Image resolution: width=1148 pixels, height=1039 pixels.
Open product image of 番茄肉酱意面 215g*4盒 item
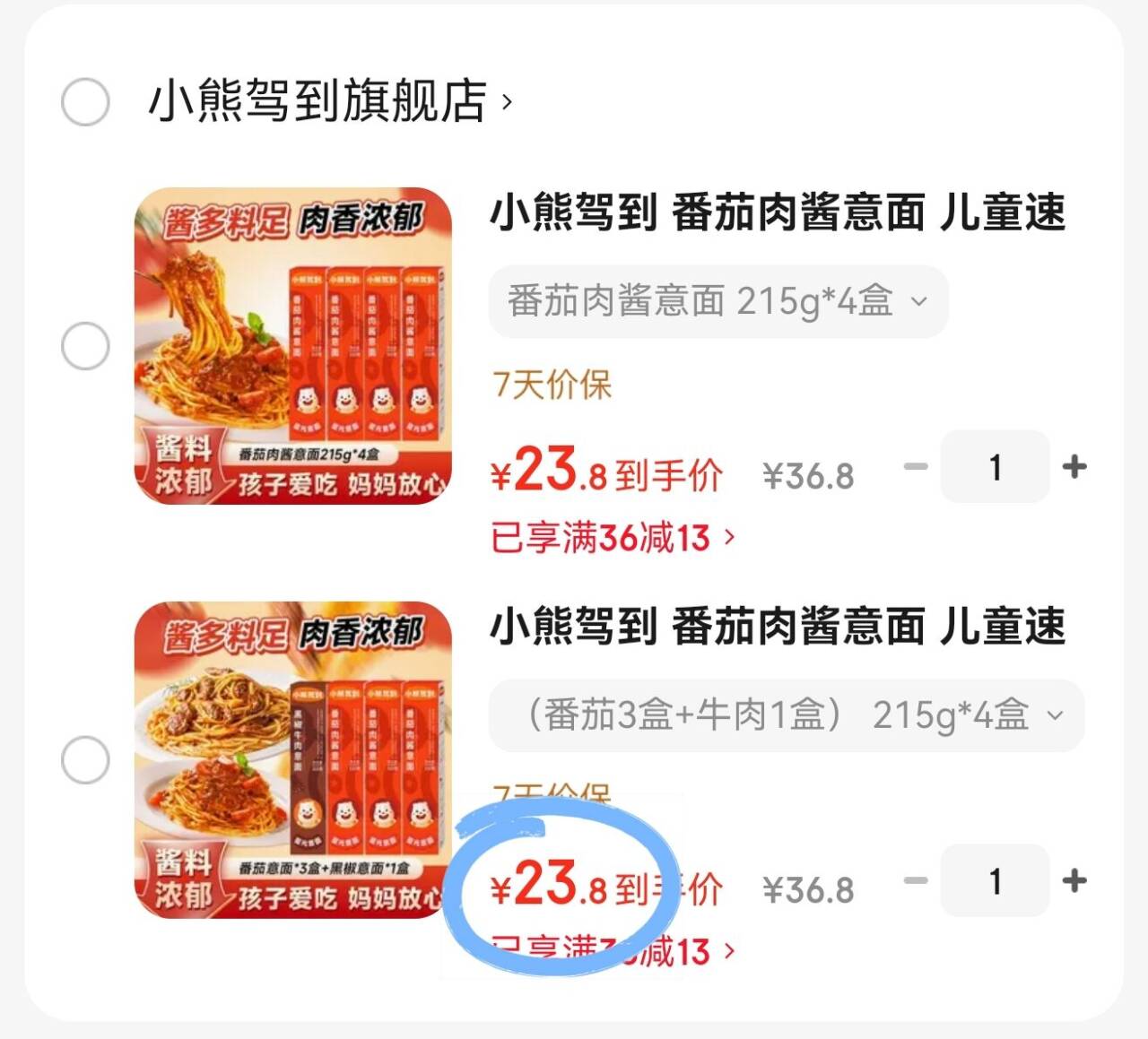(x=293, y=346)
